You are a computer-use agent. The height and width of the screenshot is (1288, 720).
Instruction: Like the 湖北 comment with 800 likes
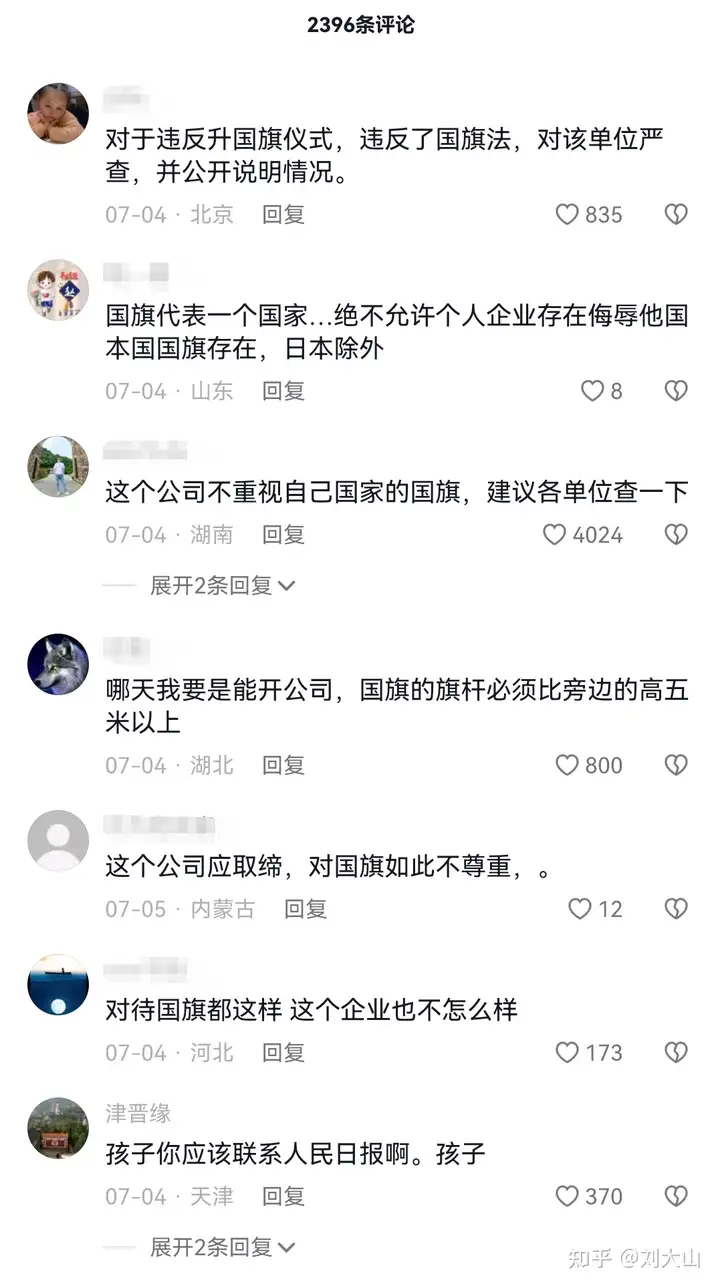[589, 765]
